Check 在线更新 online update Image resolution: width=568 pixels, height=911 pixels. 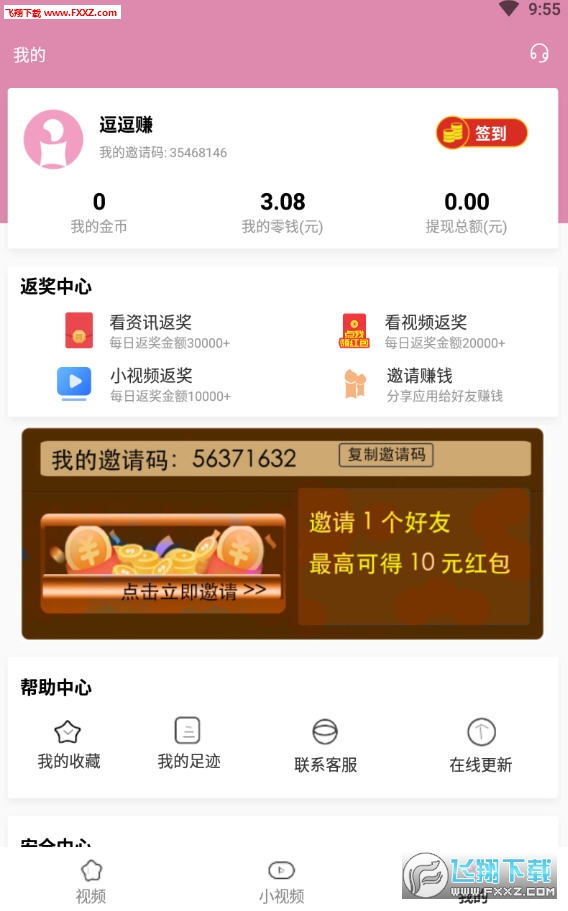[481, 746]
